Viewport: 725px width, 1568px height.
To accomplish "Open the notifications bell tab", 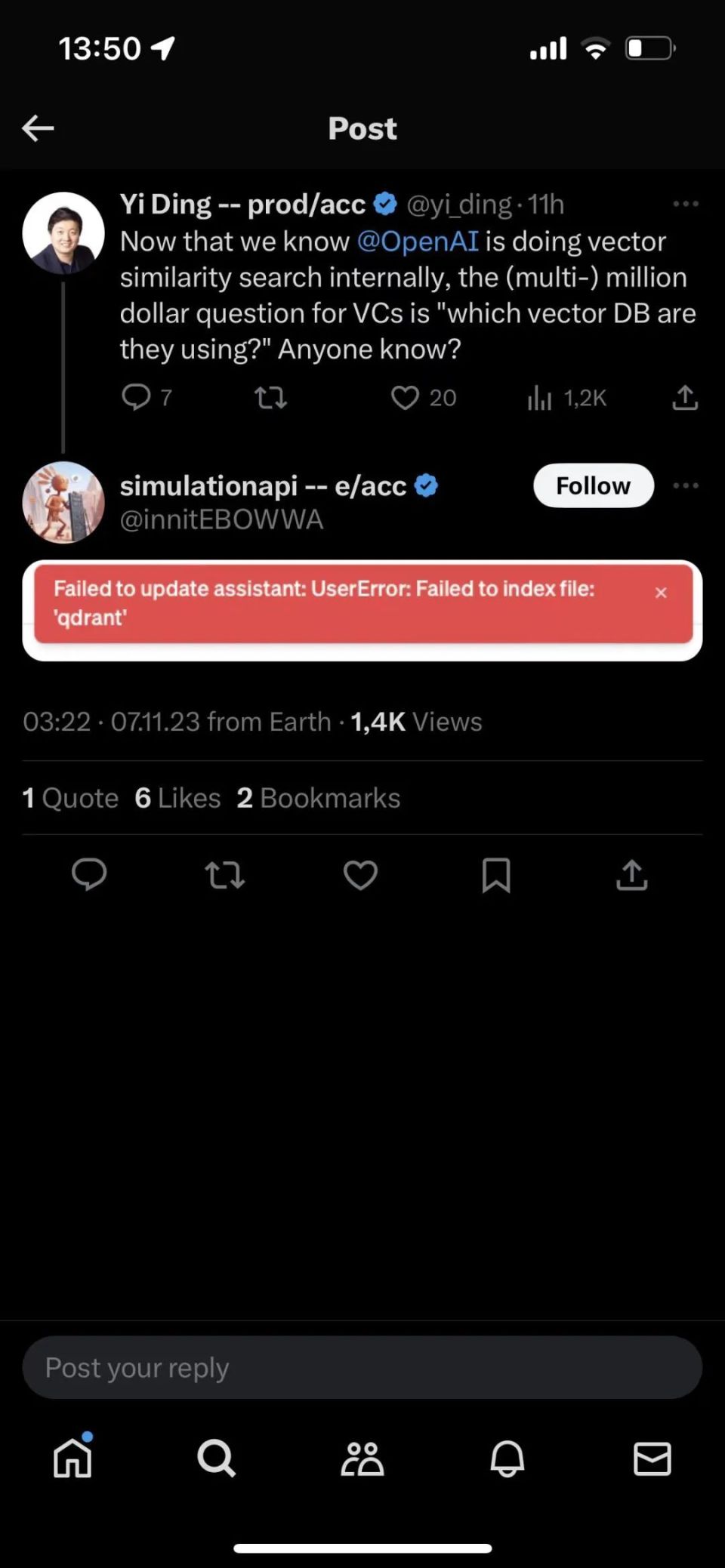I will [x=507, y=1458].
